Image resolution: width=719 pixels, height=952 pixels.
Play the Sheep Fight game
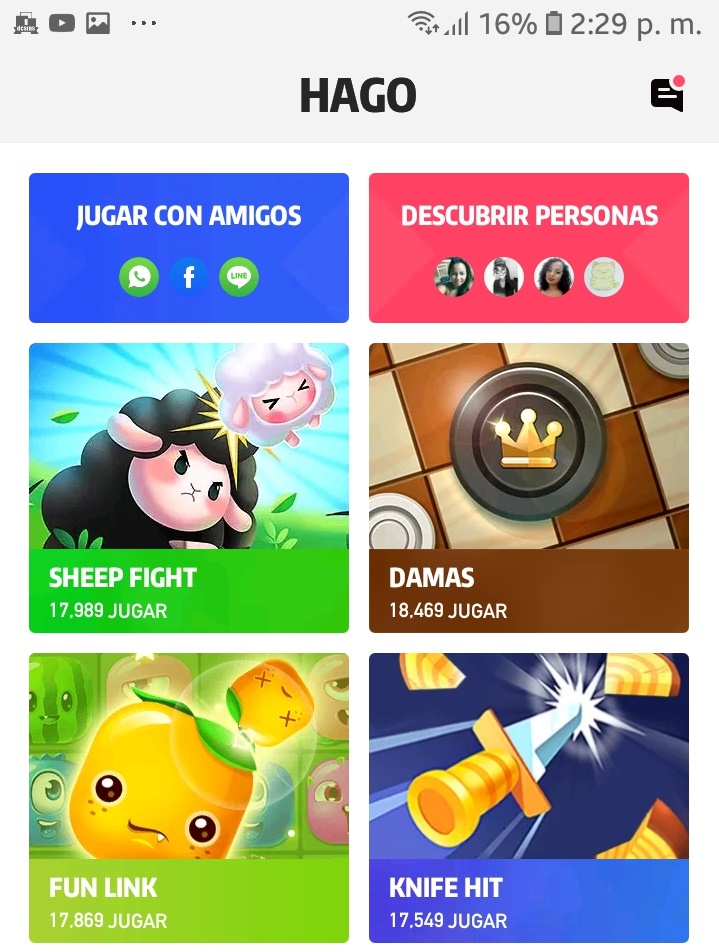(x=188, y=487)
